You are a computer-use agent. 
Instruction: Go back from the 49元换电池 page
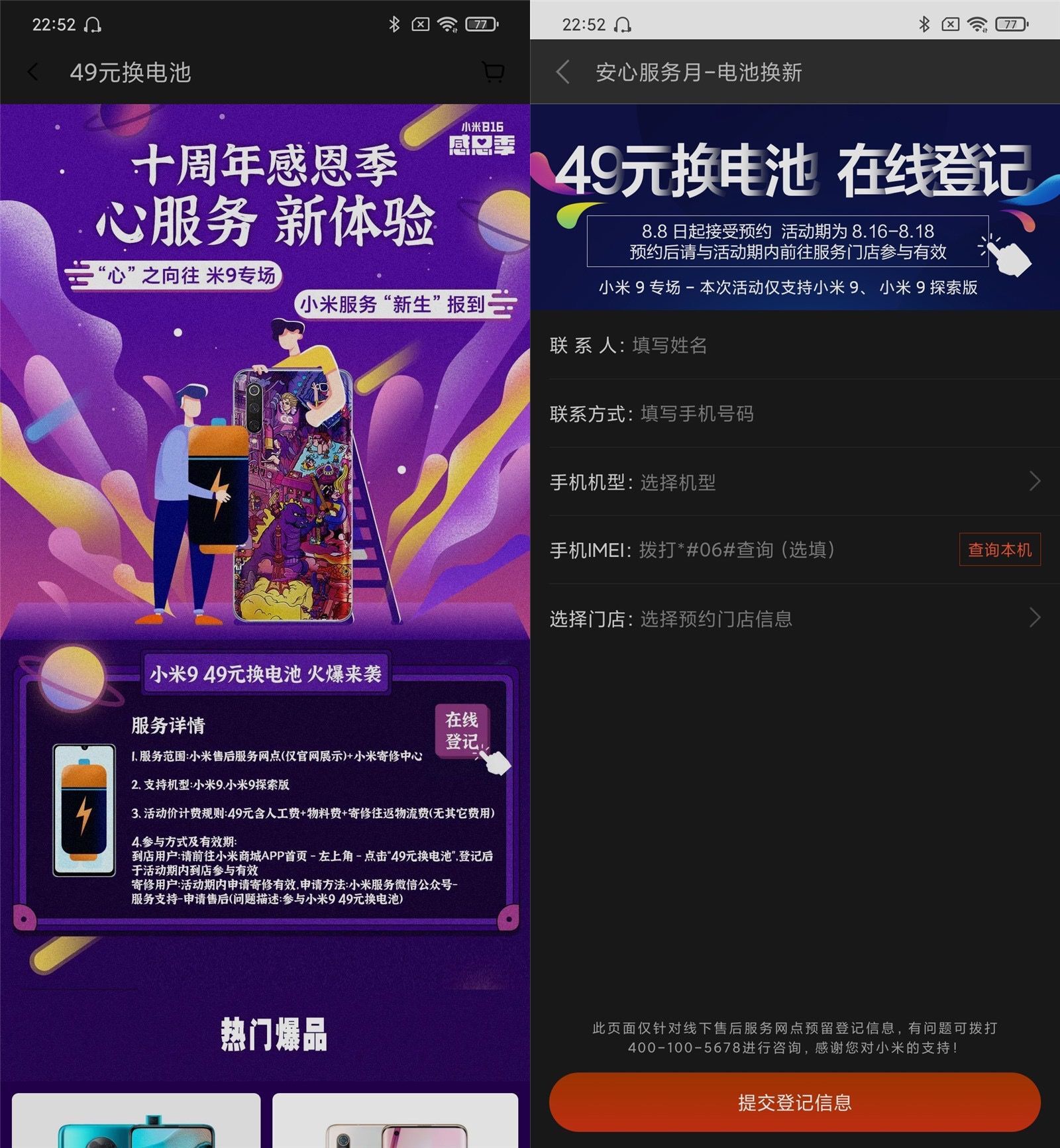pos(33,72)
